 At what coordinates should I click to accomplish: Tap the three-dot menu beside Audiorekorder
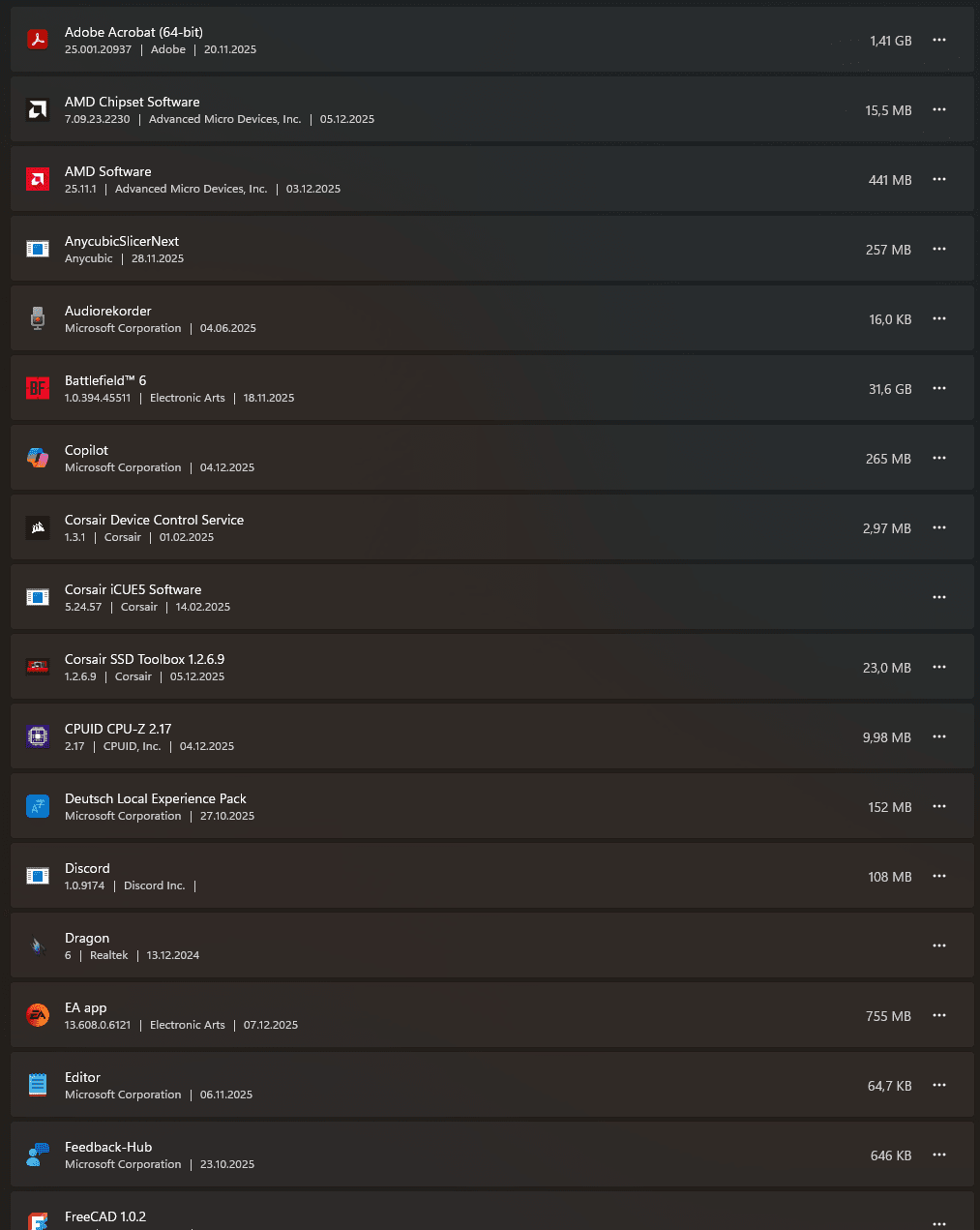pos(938,318)
